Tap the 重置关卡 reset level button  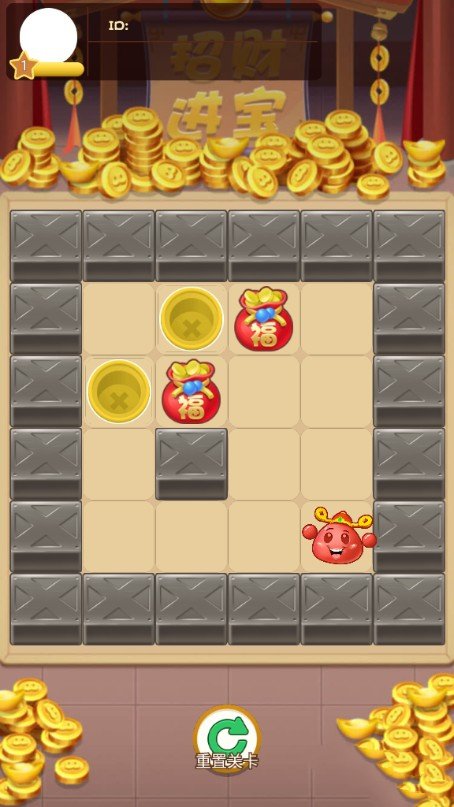coord(227,739)
